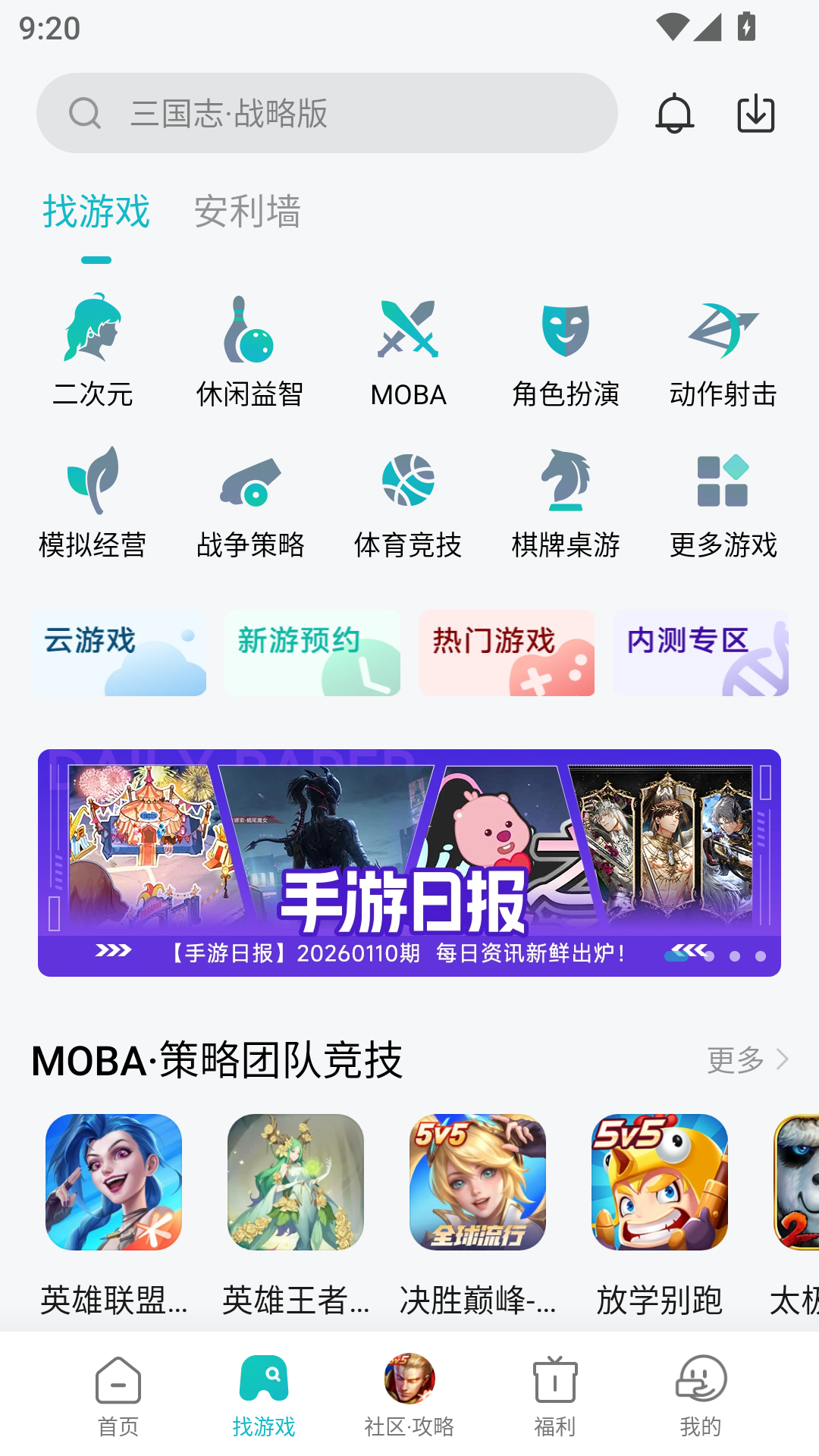This screenshot has height=1456, width=819.
Task: Open the 云游戏 card
Action: tap(118, 652)
